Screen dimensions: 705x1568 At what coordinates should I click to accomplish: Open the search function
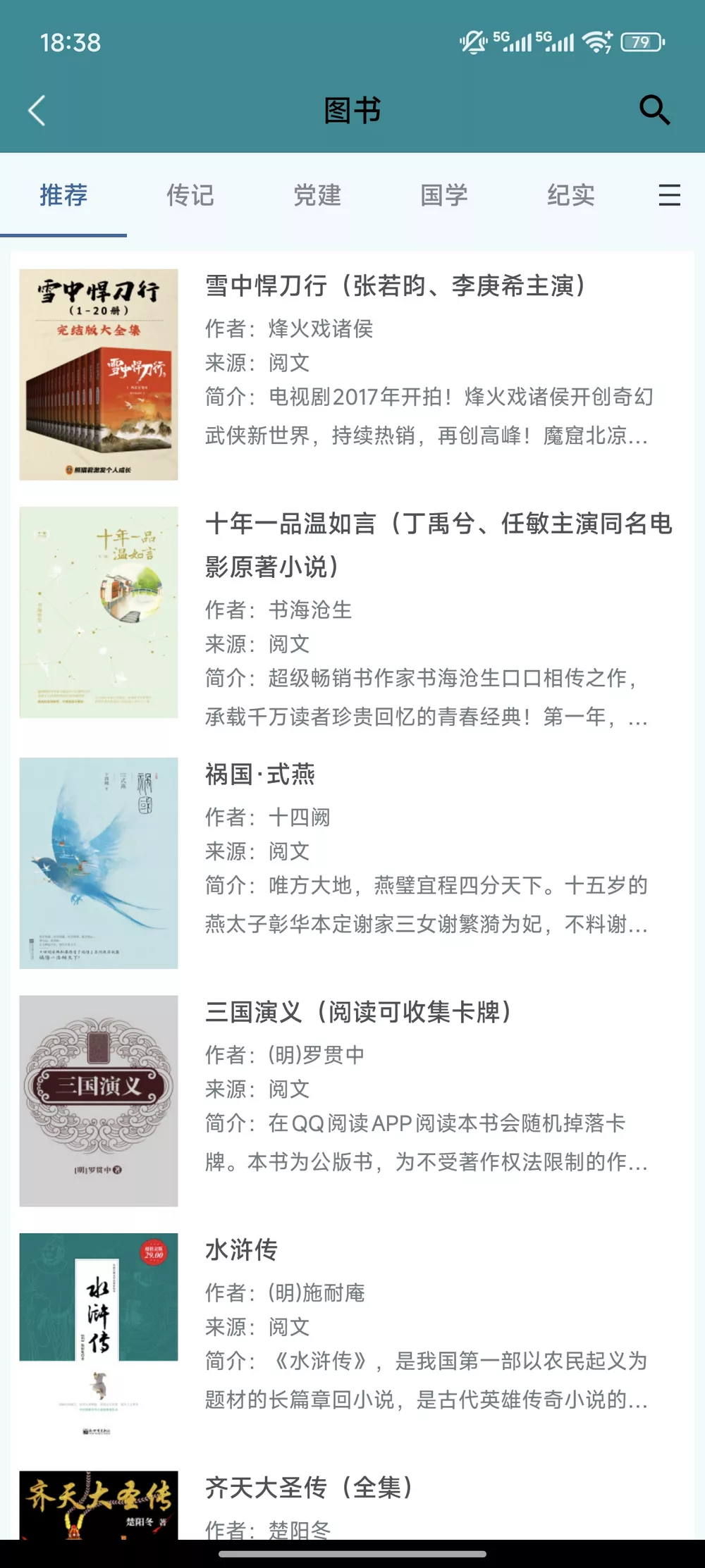click(x=655, y=110)
